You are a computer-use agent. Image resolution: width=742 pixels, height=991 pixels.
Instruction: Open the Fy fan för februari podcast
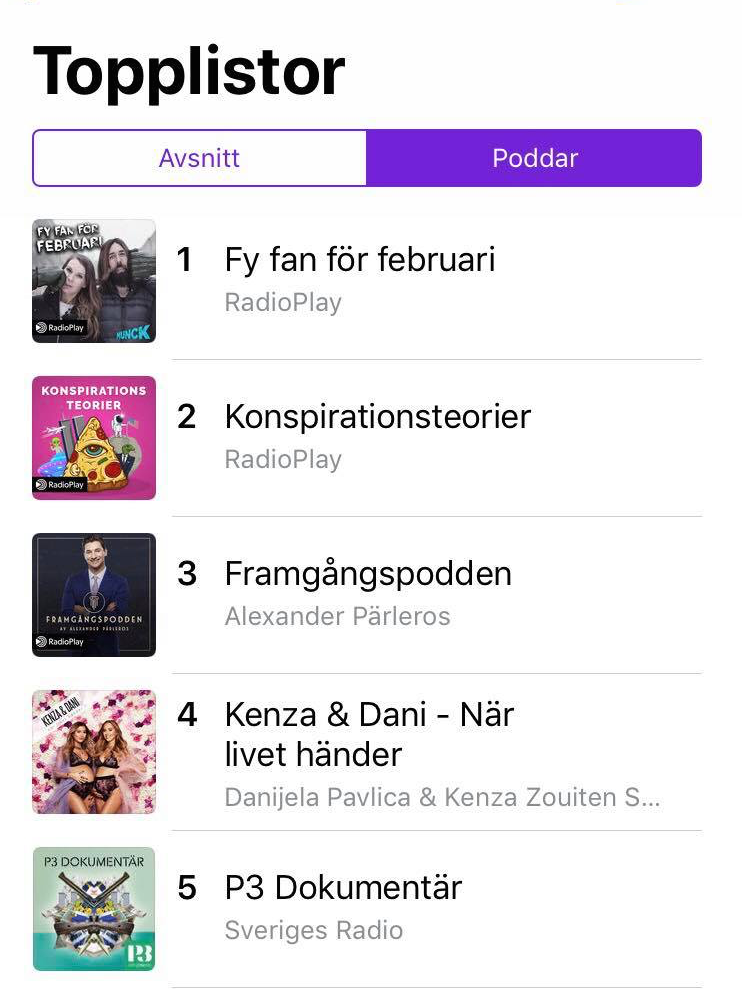(x=367, y=281)
